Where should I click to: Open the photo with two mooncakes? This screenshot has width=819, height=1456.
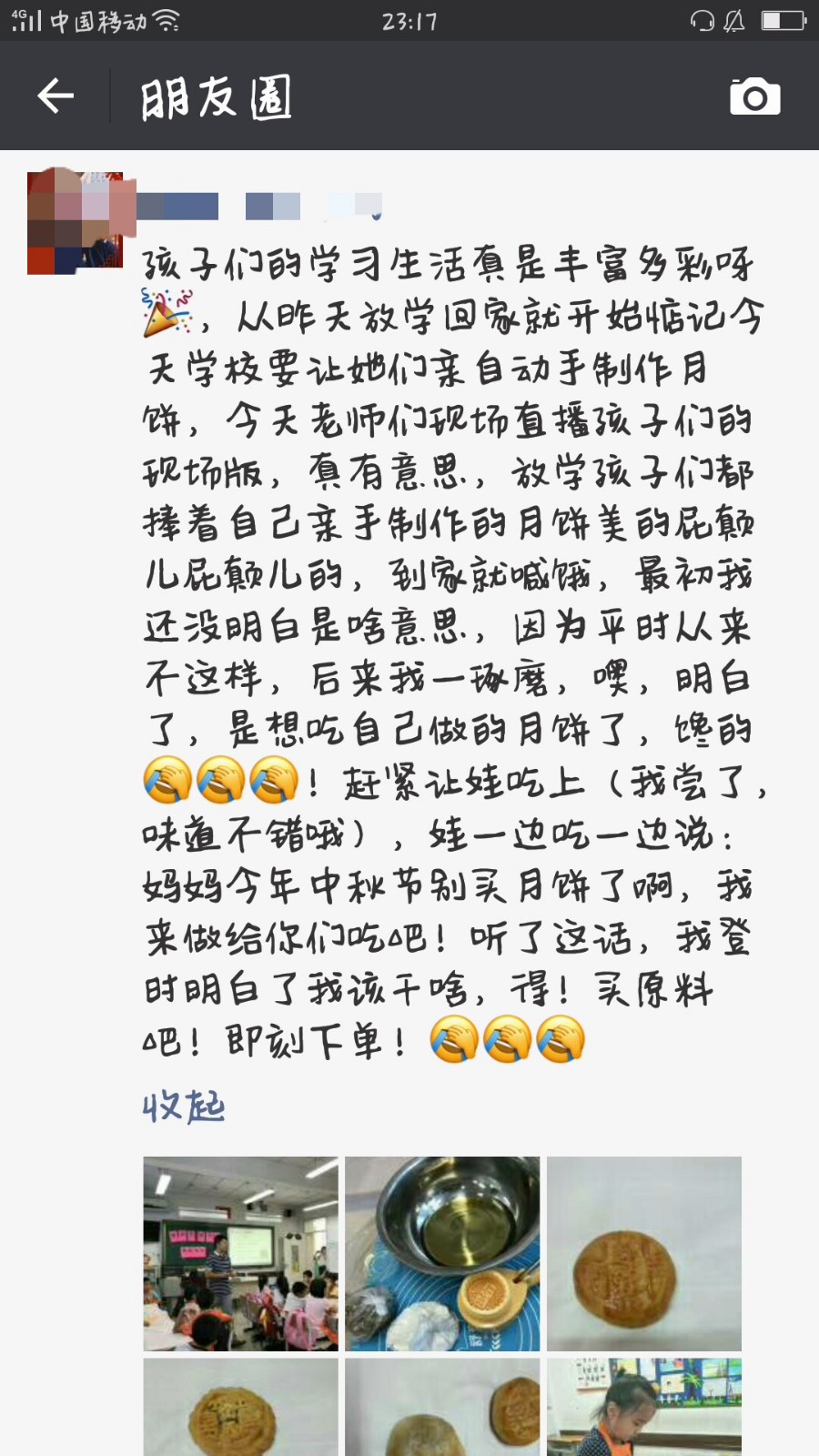coord(442,1407)
